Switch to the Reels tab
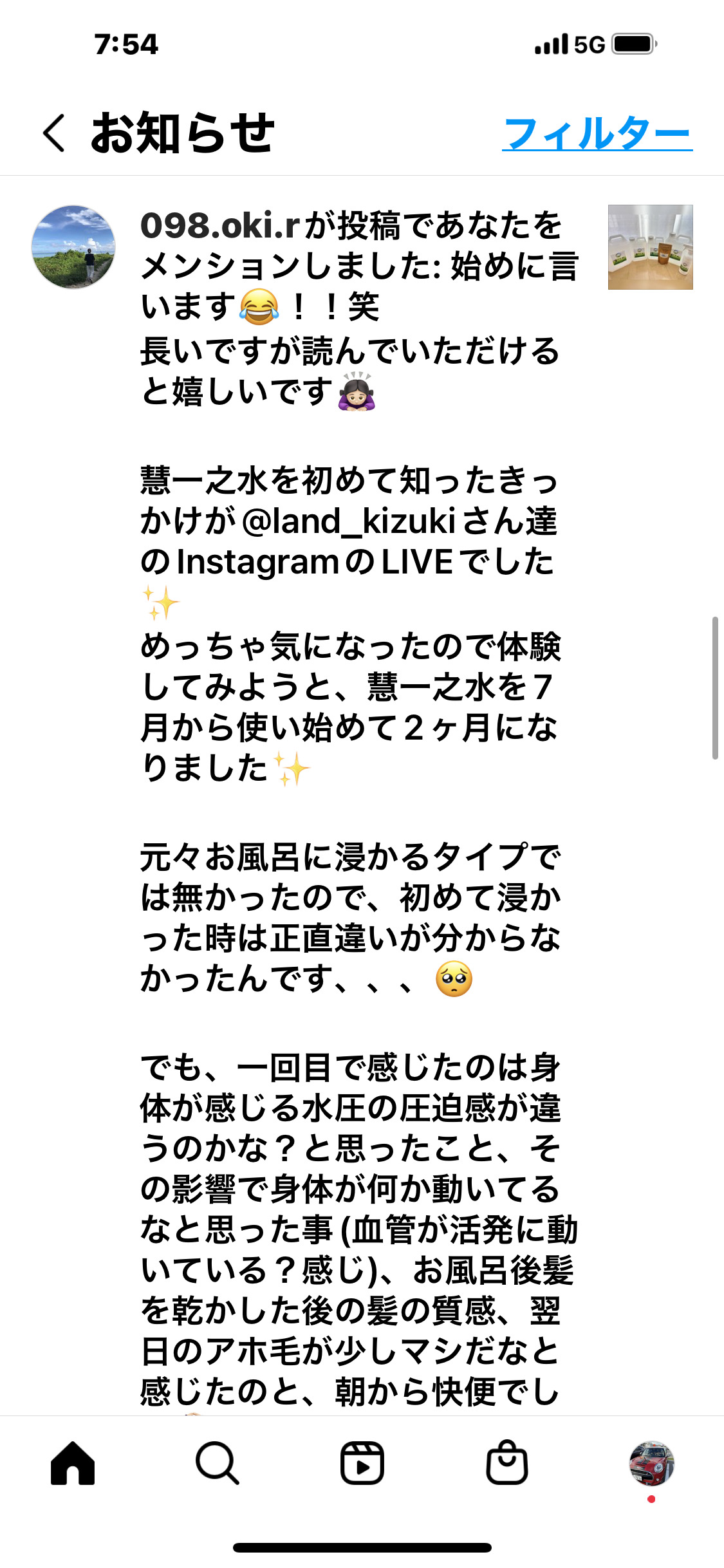Image resolution: width=724 pixels, height=1568 pixels. (x=362, y=1463)
